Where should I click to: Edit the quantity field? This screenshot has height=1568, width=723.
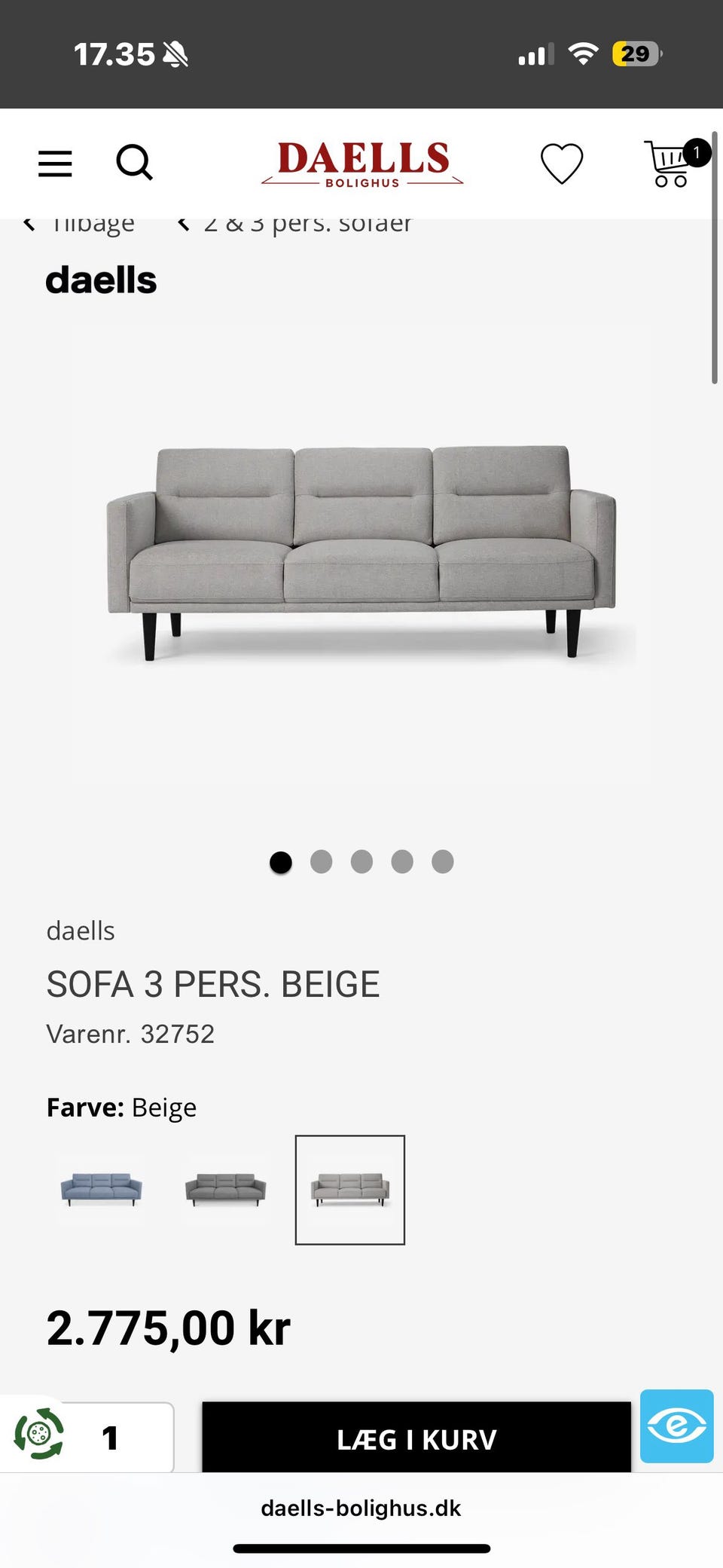click(120, 1438)
